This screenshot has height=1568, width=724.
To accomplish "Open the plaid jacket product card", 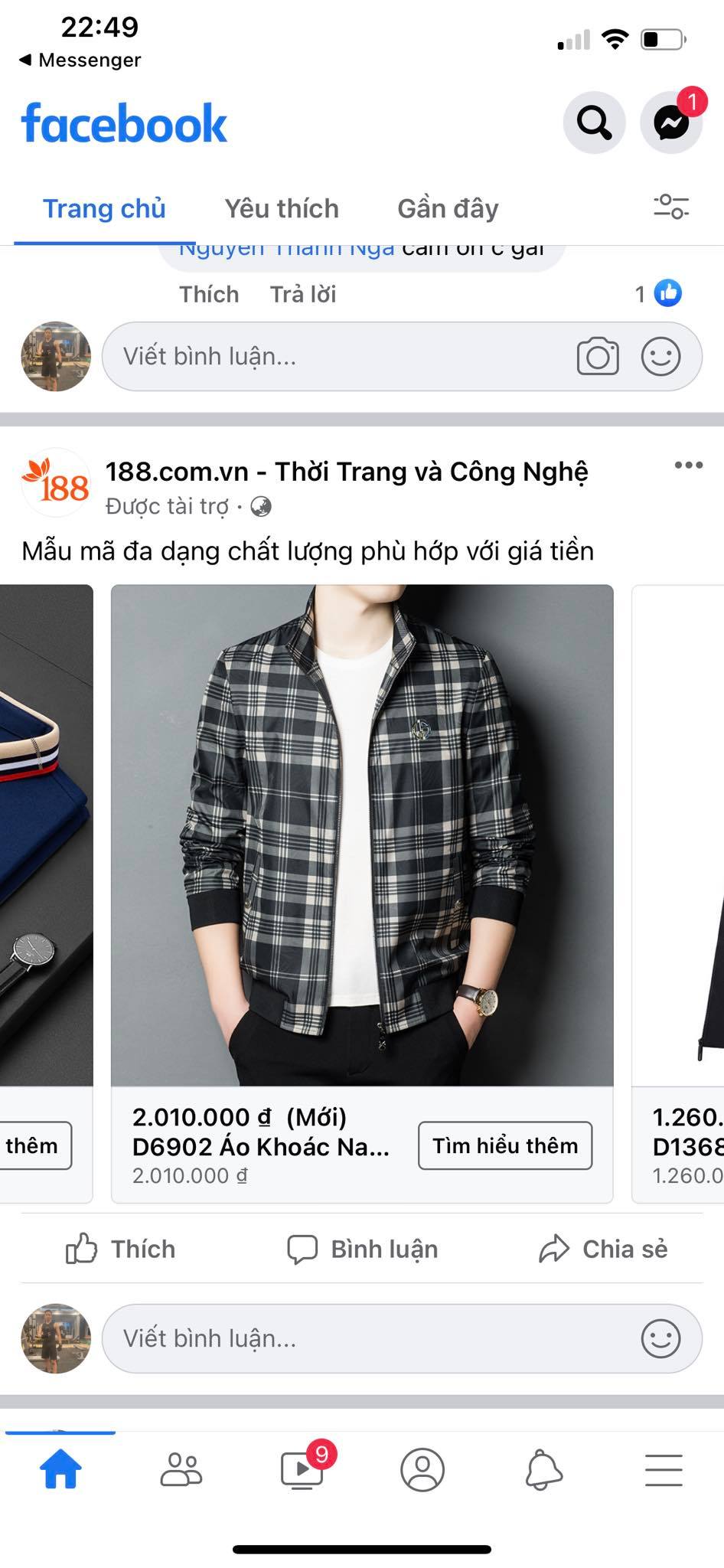I will point(362,835).
